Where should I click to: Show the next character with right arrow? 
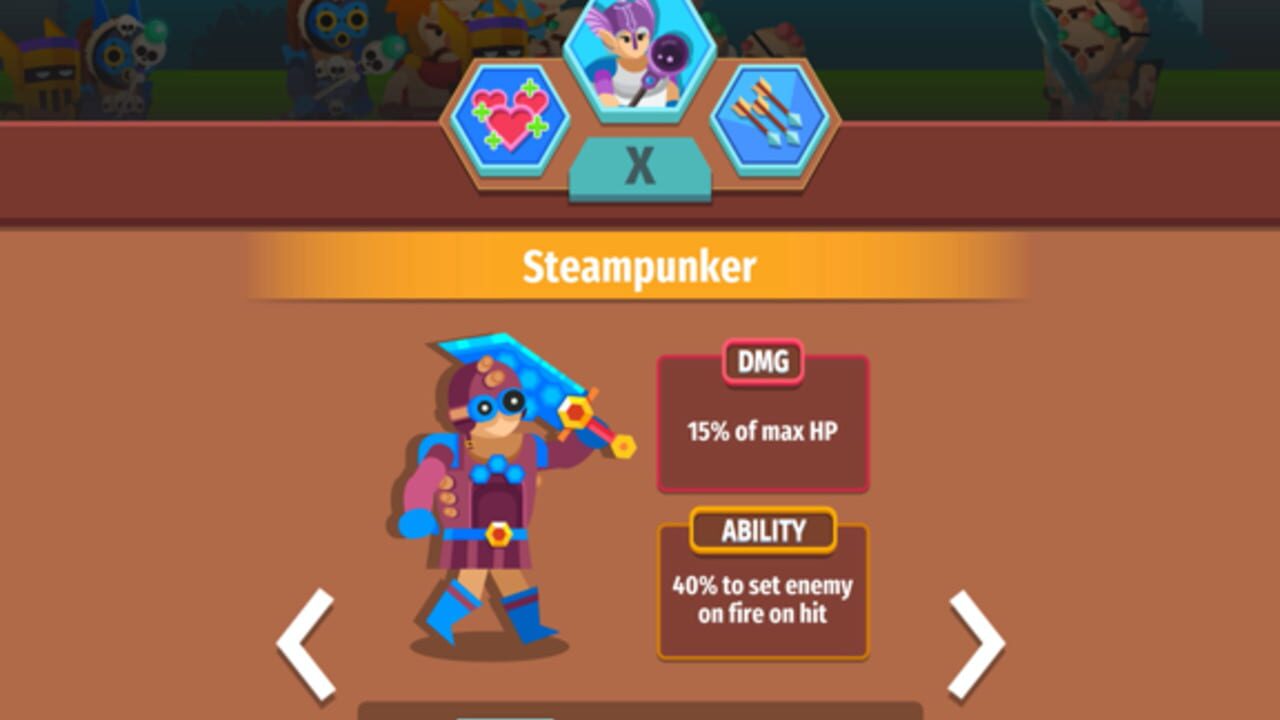click(x=976, y=645)
